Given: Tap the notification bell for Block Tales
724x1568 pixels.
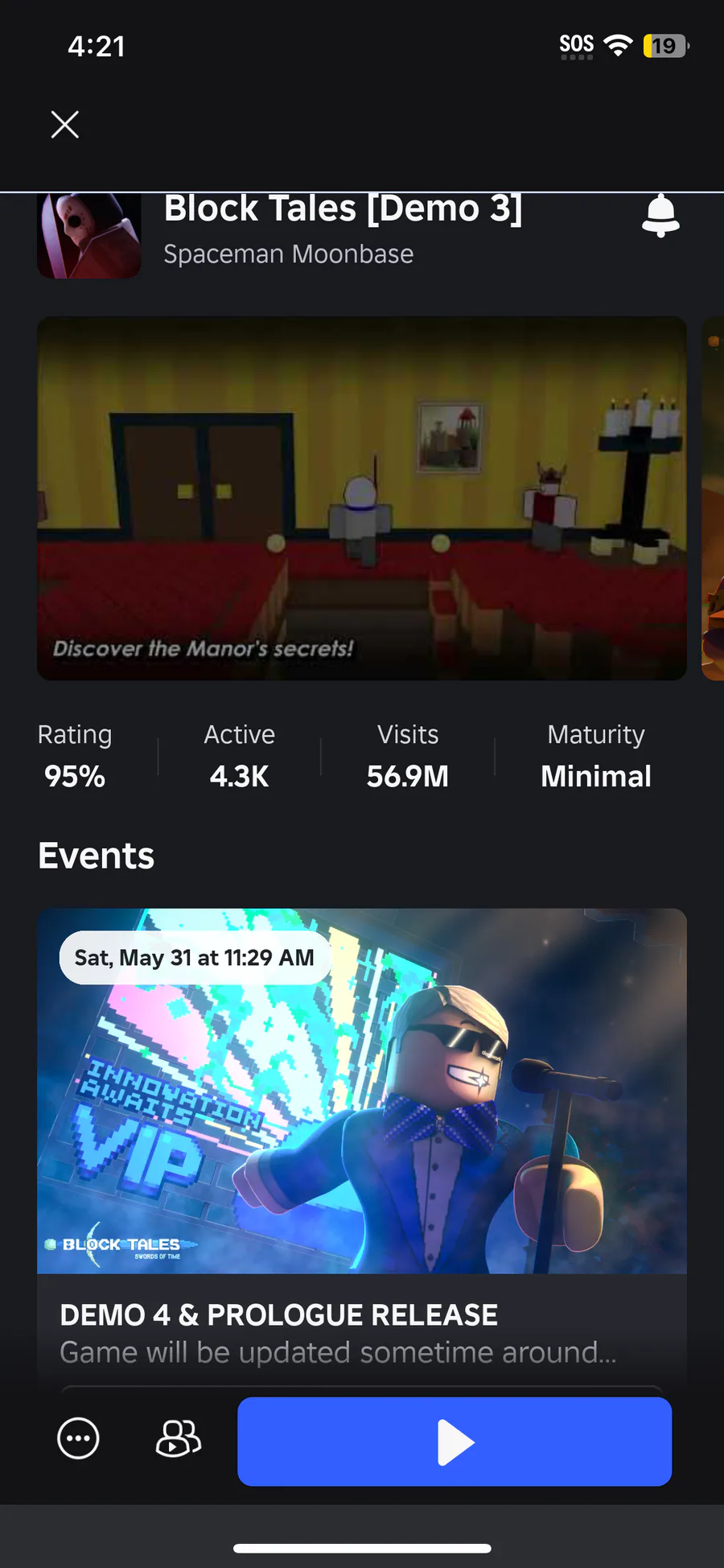Looking at the screenshot, I should (660, 216).
